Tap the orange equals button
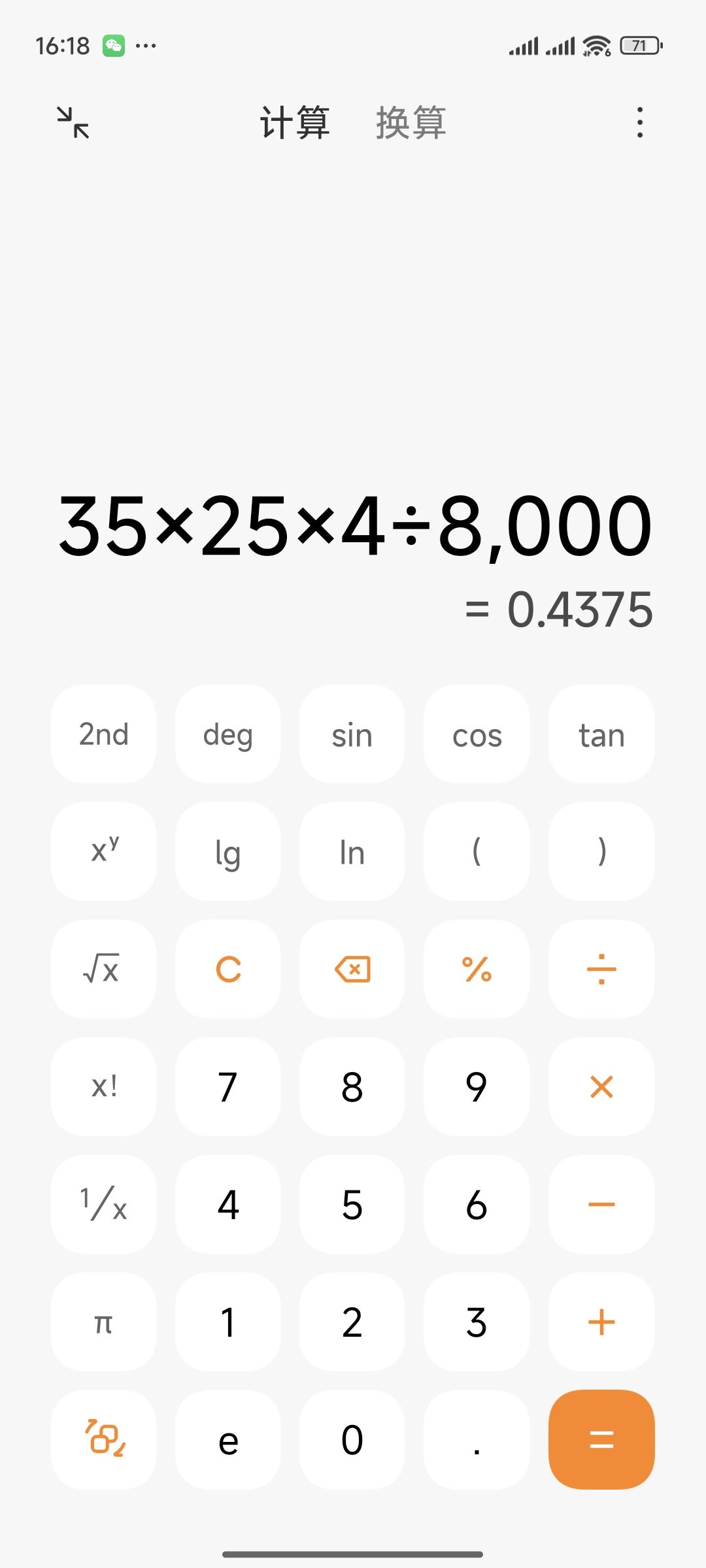This screenshot has width=706, height=1568. coord(601,1439)
